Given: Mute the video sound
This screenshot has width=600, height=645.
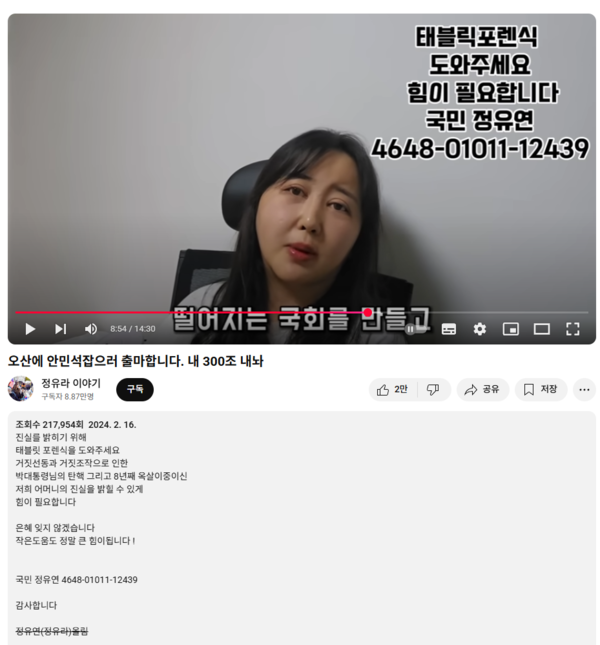Looking at the screenshot, I should (x=91, y=329).
